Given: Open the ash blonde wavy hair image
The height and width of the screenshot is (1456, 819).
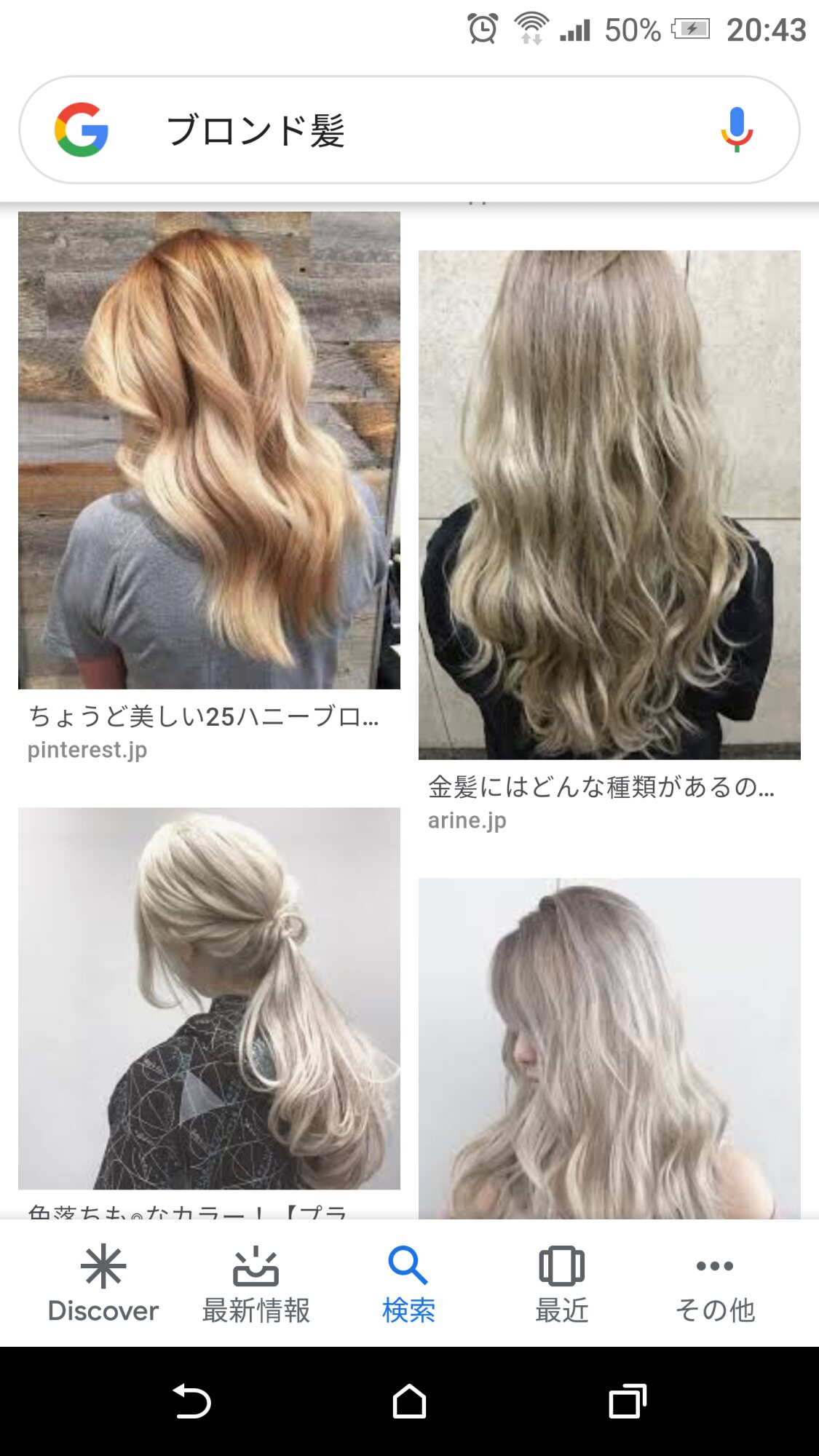Looking at the screenshot, I should pos(609,1048).
